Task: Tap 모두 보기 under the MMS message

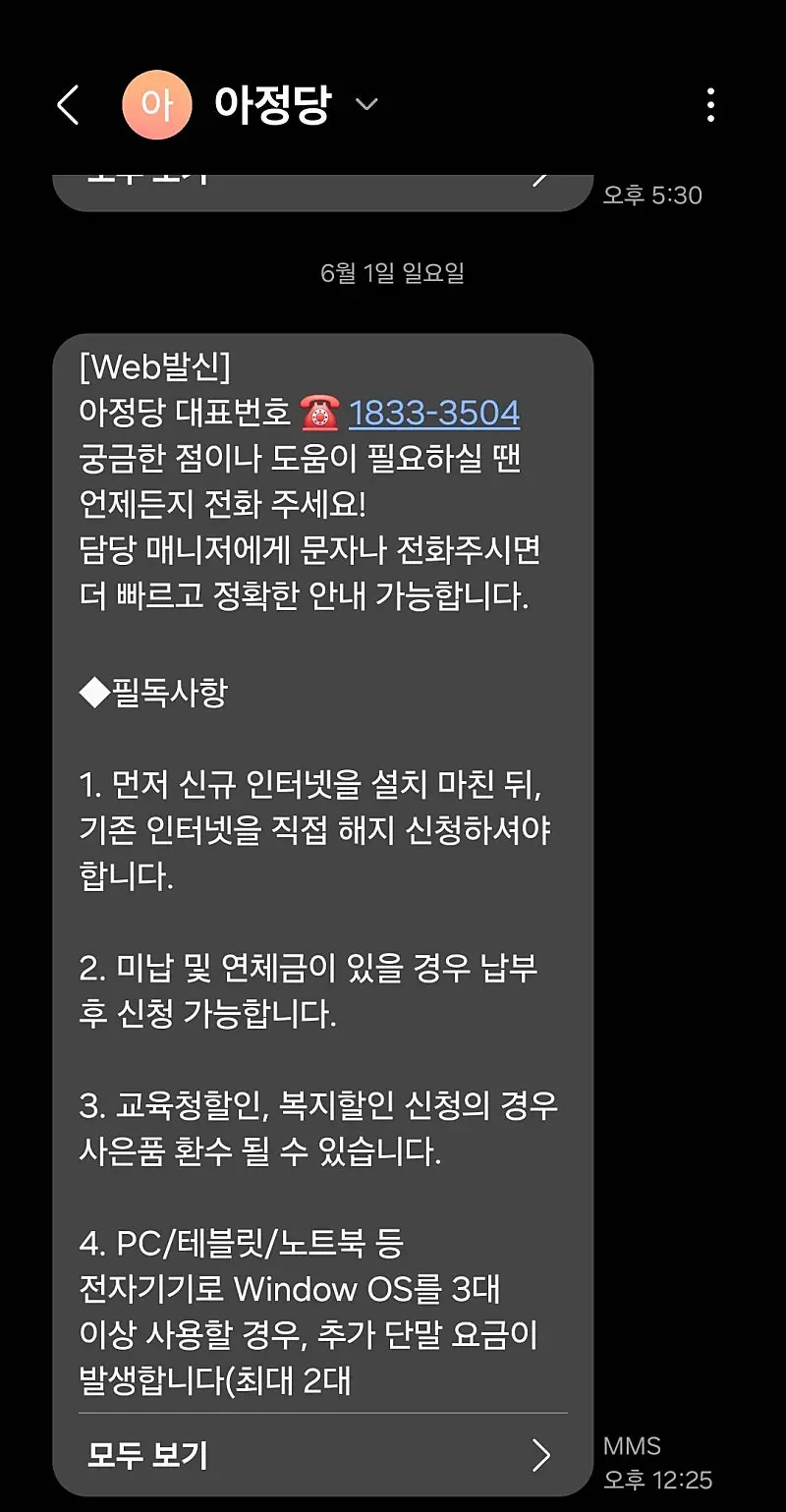Action: pyautogui.click(x=320, y=1455)
